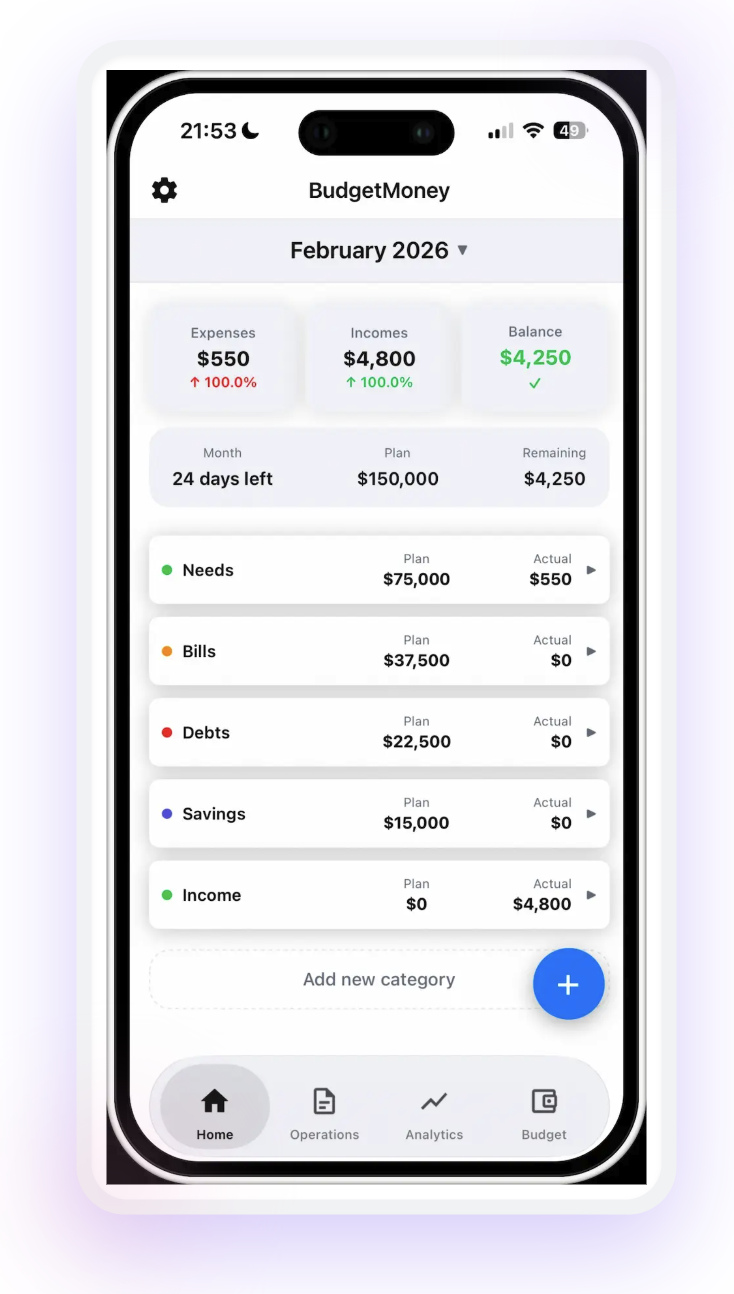Open the Income category row
The width and height of the screenshot is (734, 1294).
click(379, 895)
